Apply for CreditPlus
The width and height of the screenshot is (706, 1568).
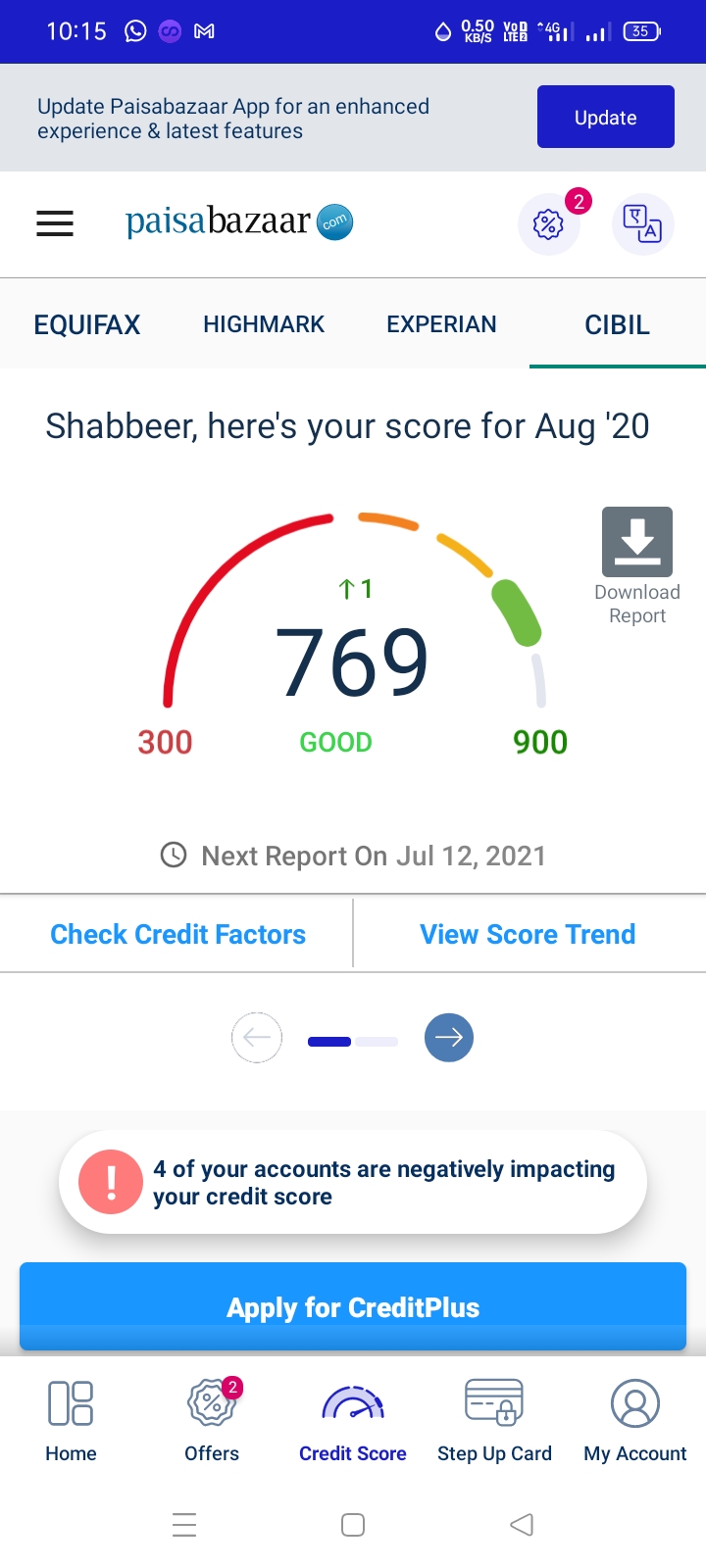coord(353,1306)
